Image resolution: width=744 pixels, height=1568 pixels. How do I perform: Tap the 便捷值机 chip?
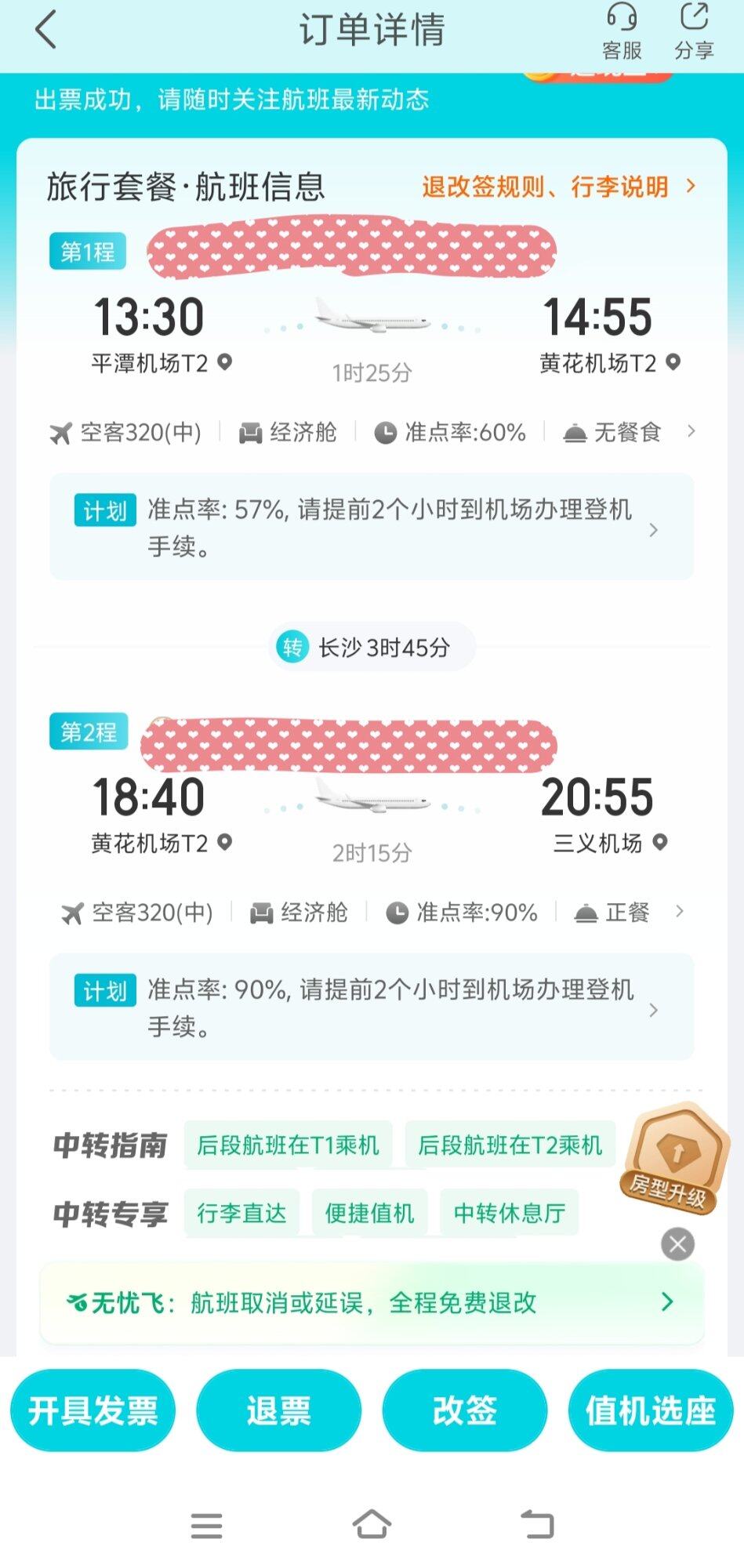[369, 1214]
